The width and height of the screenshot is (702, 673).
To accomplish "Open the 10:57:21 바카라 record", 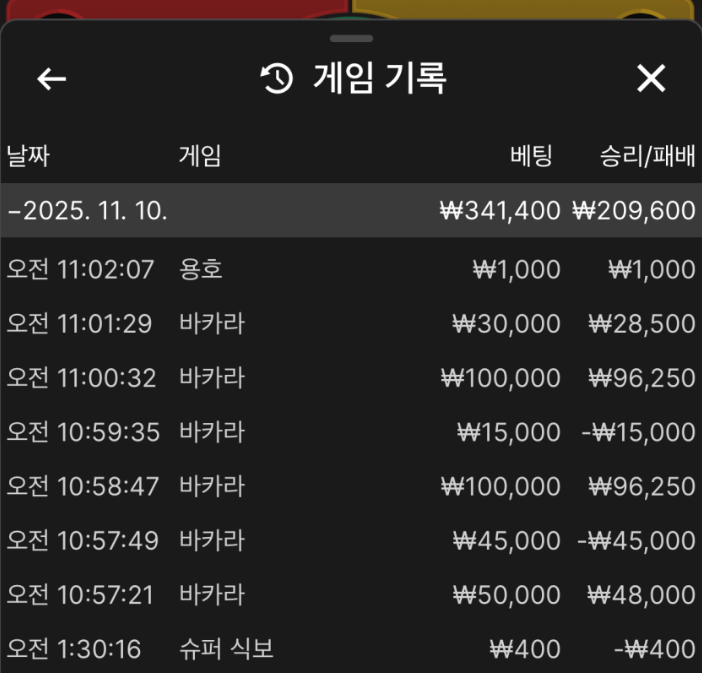I will pos(350,595).
